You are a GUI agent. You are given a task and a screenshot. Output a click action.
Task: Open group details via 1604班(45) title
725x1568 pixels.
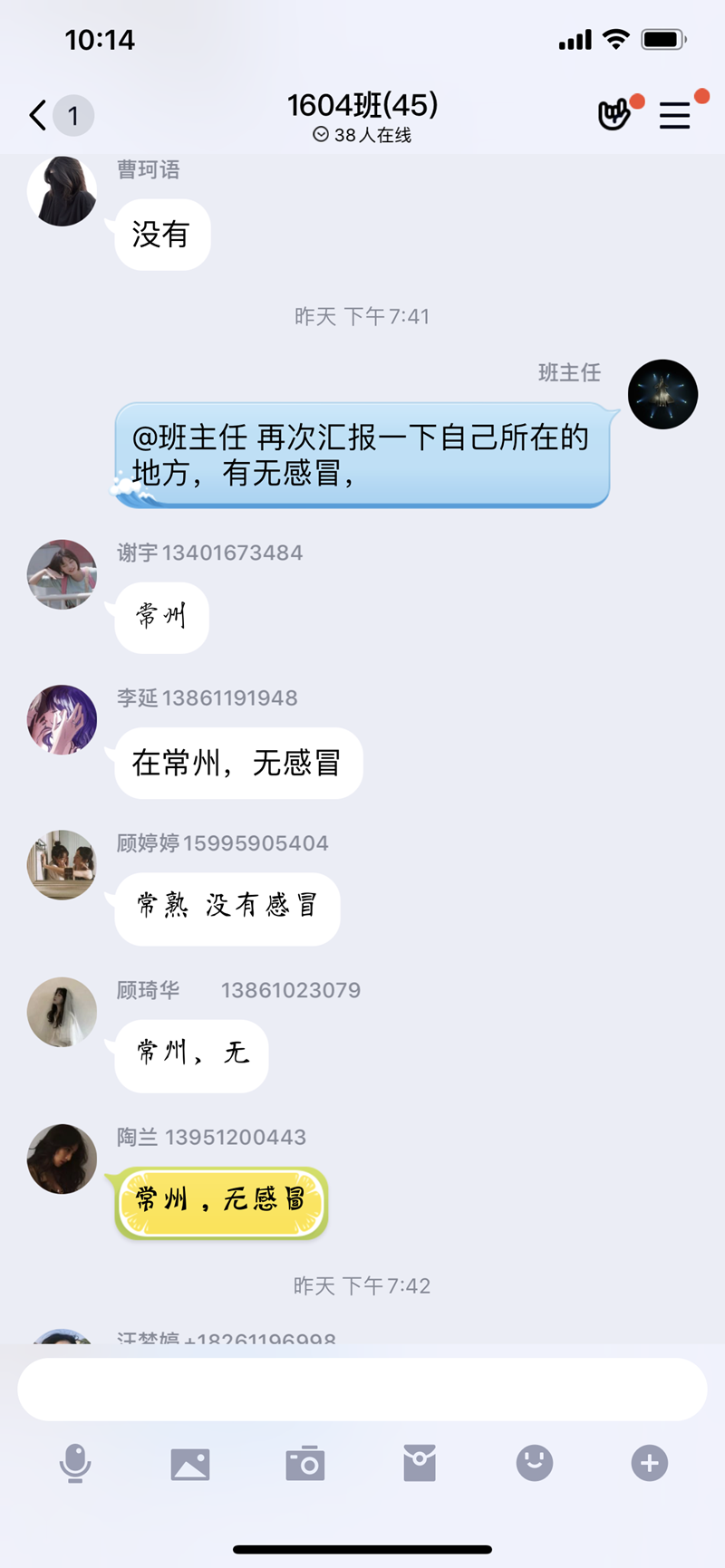coord(362,106)
